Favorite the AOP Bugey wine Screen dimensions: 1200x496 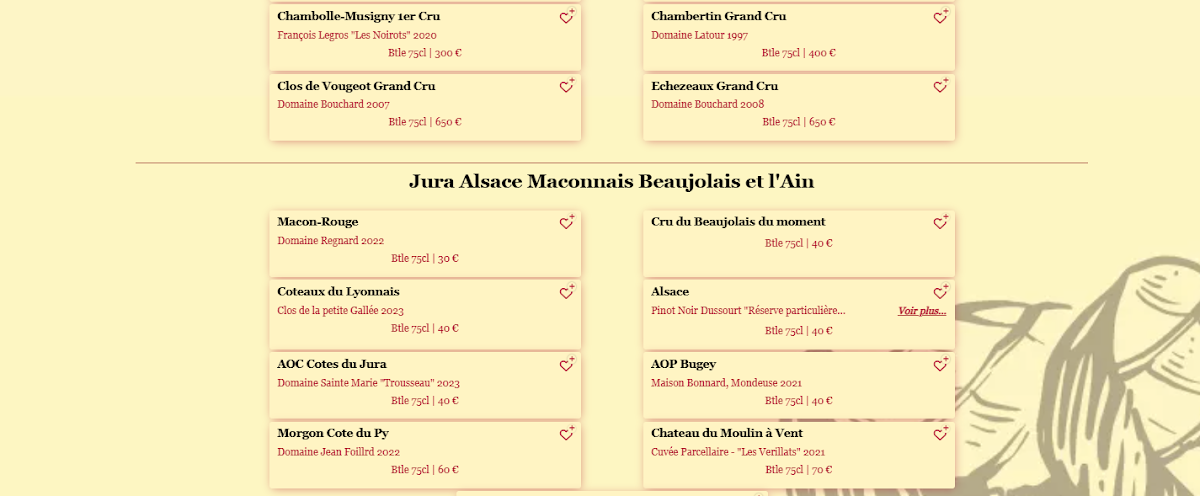[x=940, y=364]
